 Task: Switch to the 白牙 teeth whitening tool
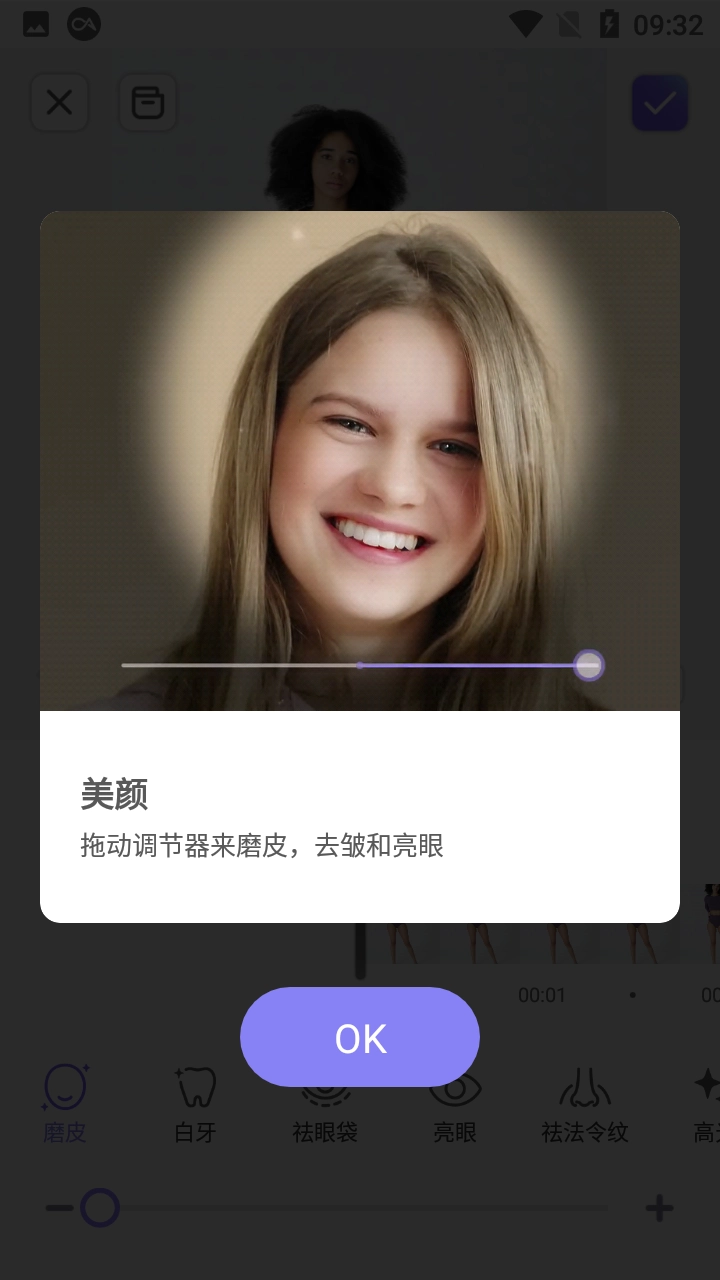[195, 1104]
